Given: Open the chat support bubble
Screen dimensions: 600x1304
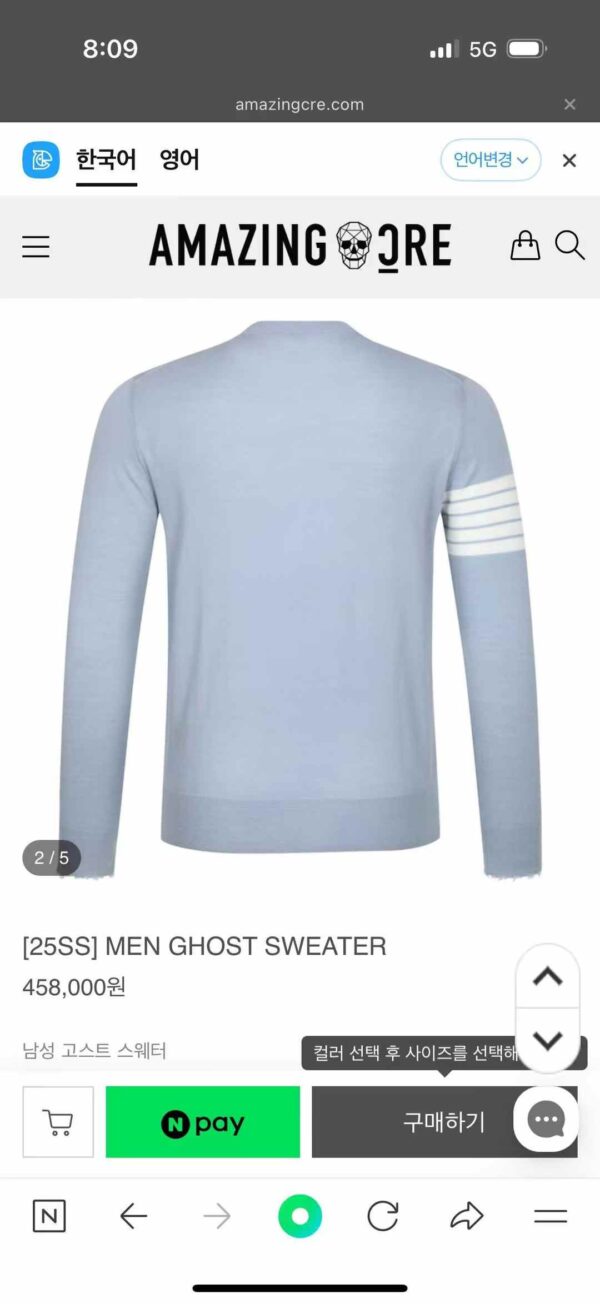Looking at the screenshot, I should [x=546, y=1120].
